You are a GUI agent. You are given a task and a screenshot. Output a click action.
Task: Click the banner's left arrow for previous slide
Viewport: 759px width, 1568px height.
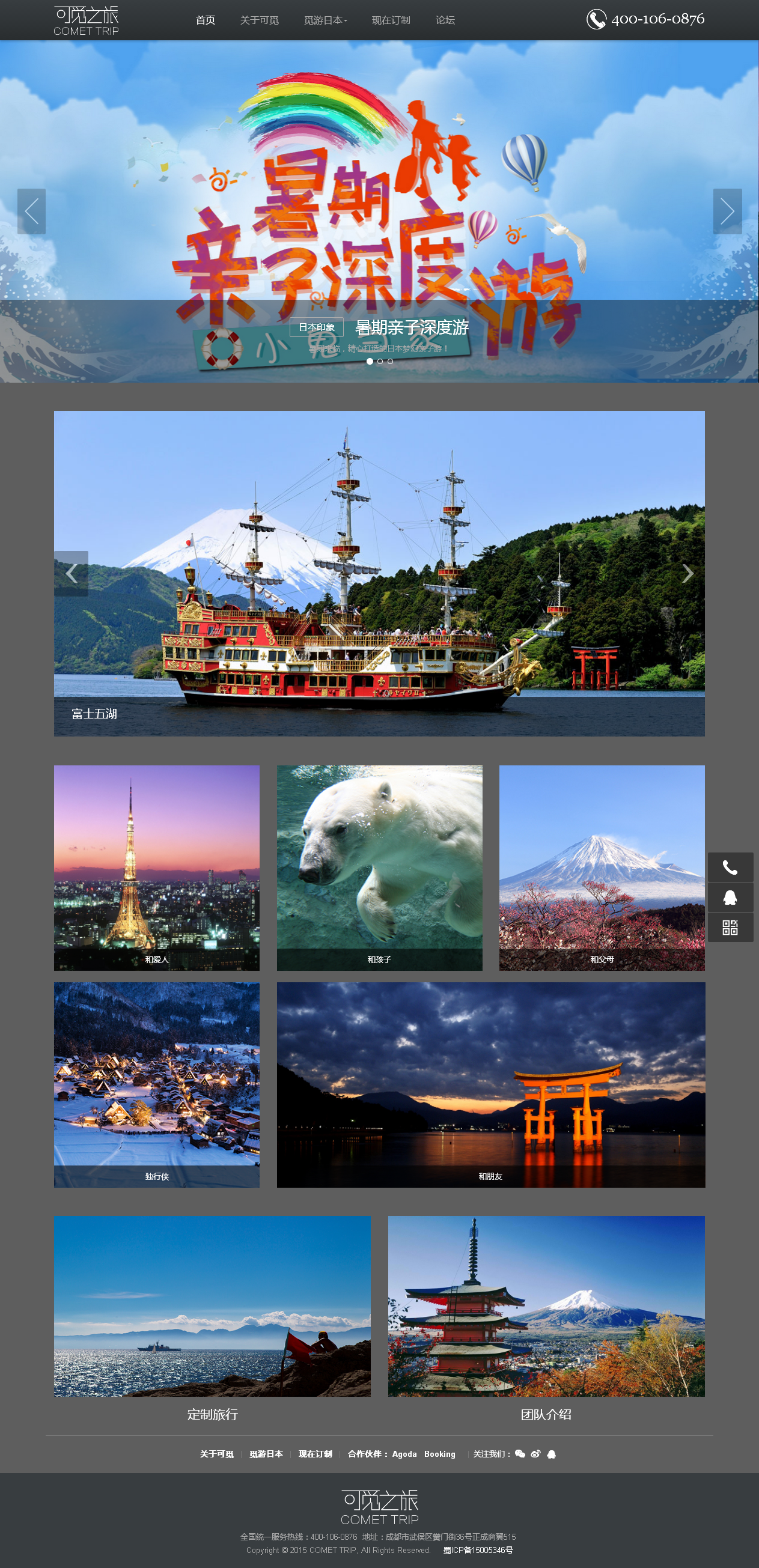[32, 211]
